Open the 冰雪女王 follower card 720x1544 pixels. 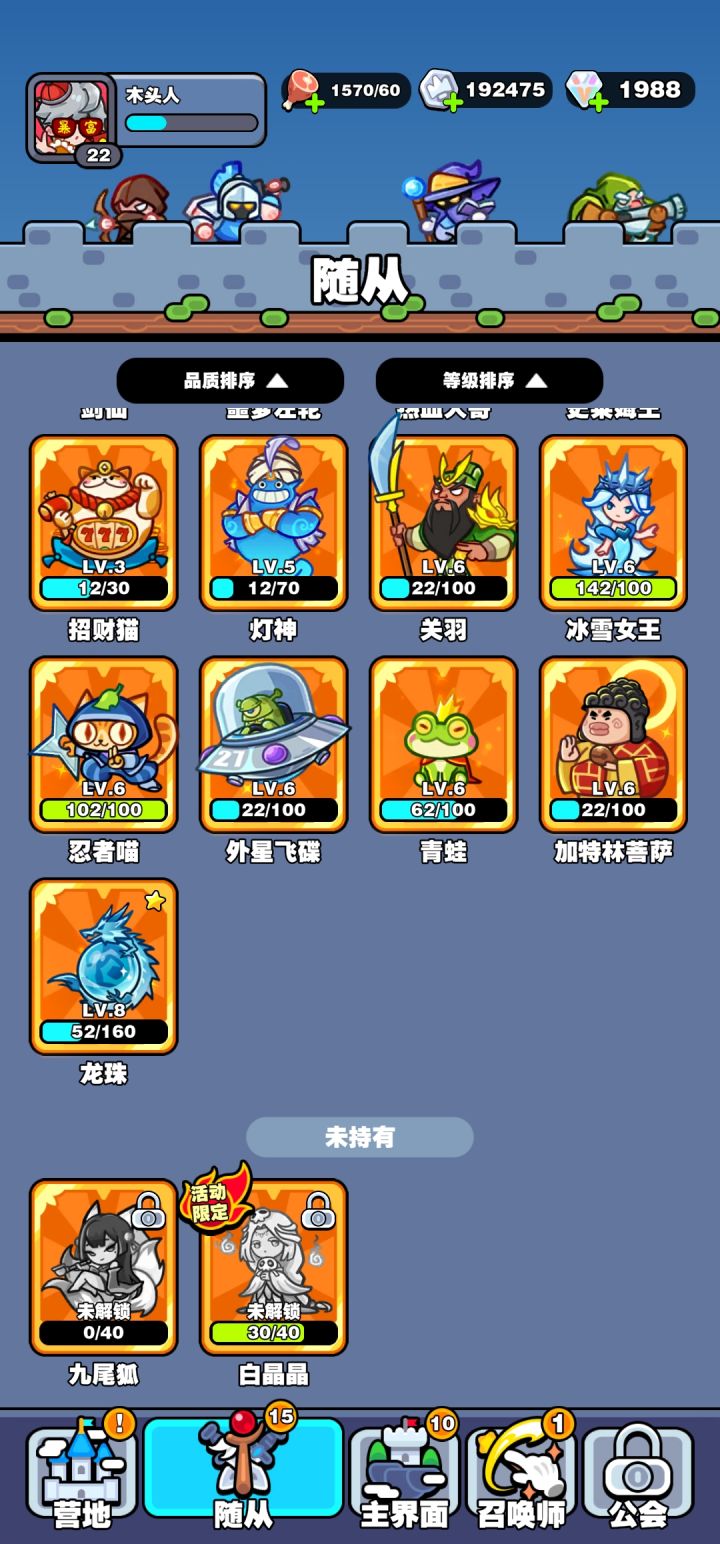(x=614, y=522)
